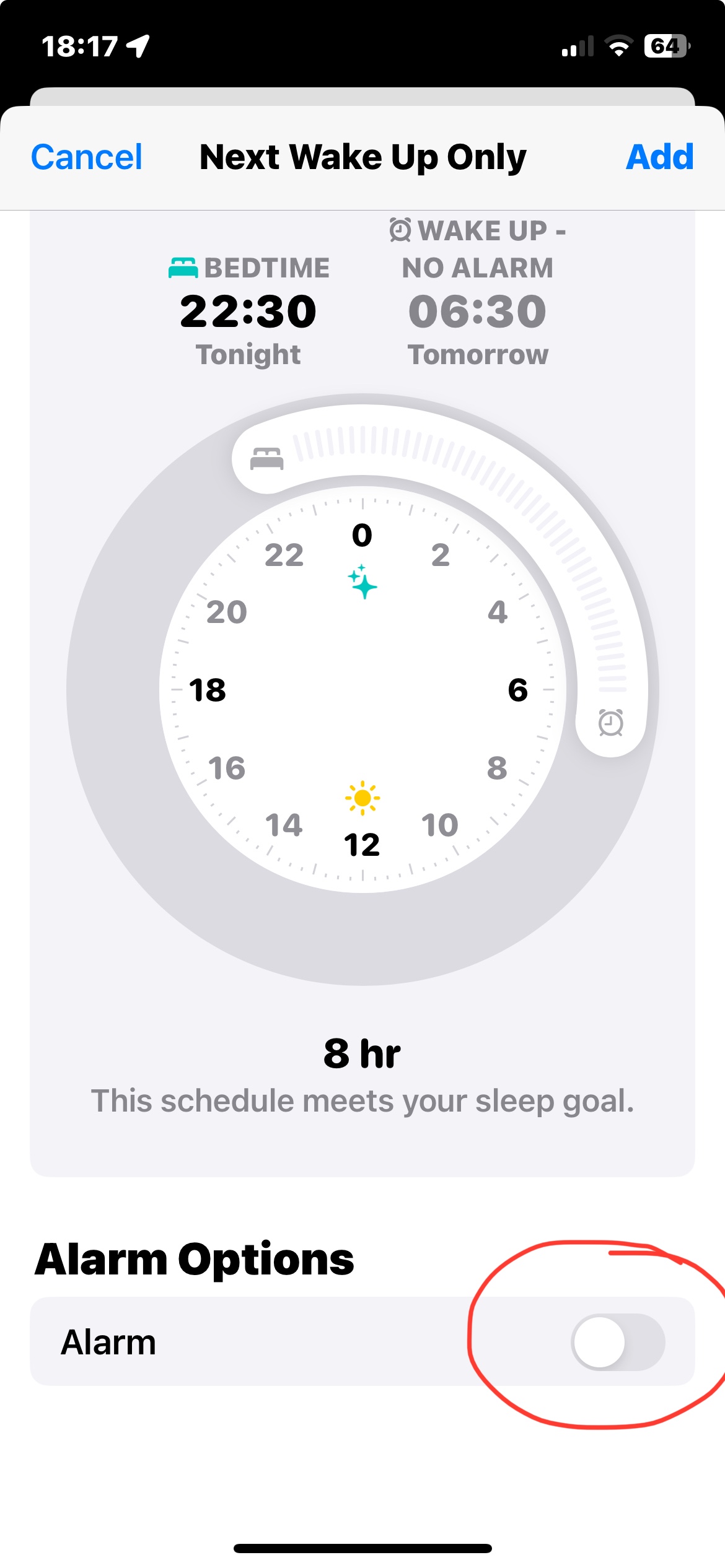
Task: Tap the teal bed icon above BEDTIME
Action: point(182,268)
